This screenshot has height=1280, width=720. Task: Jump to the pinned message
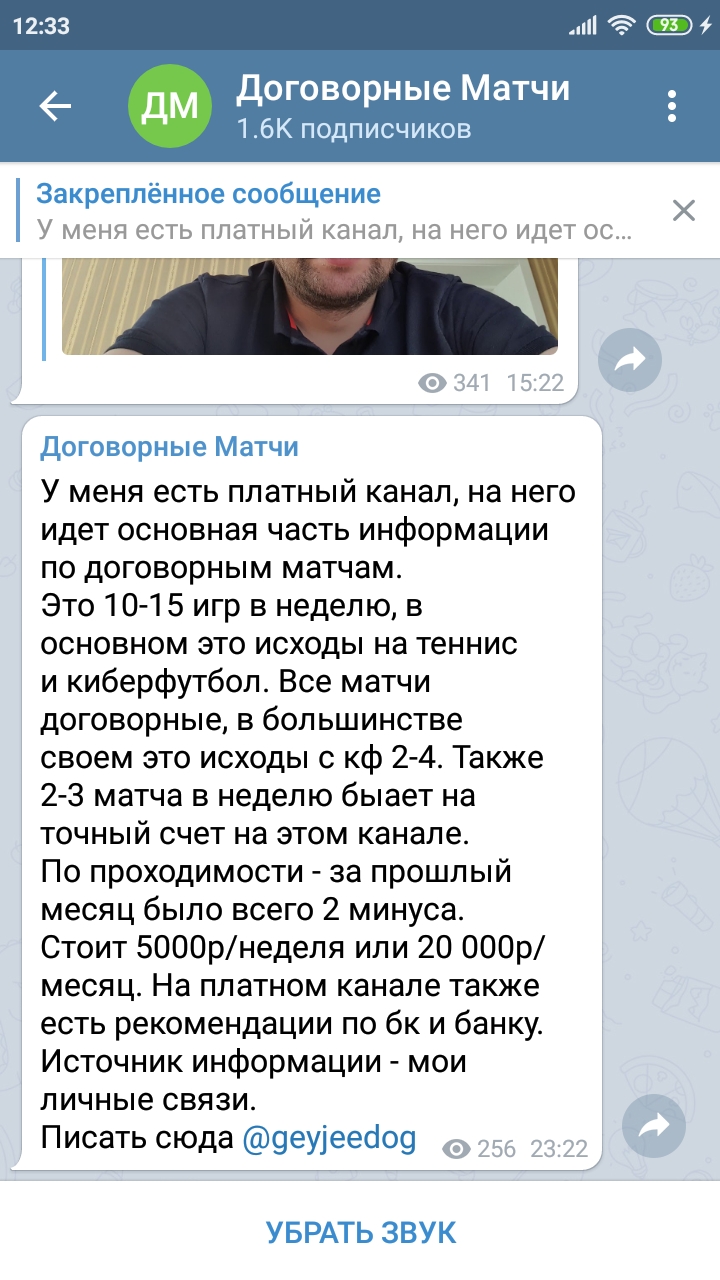point(335,211)
